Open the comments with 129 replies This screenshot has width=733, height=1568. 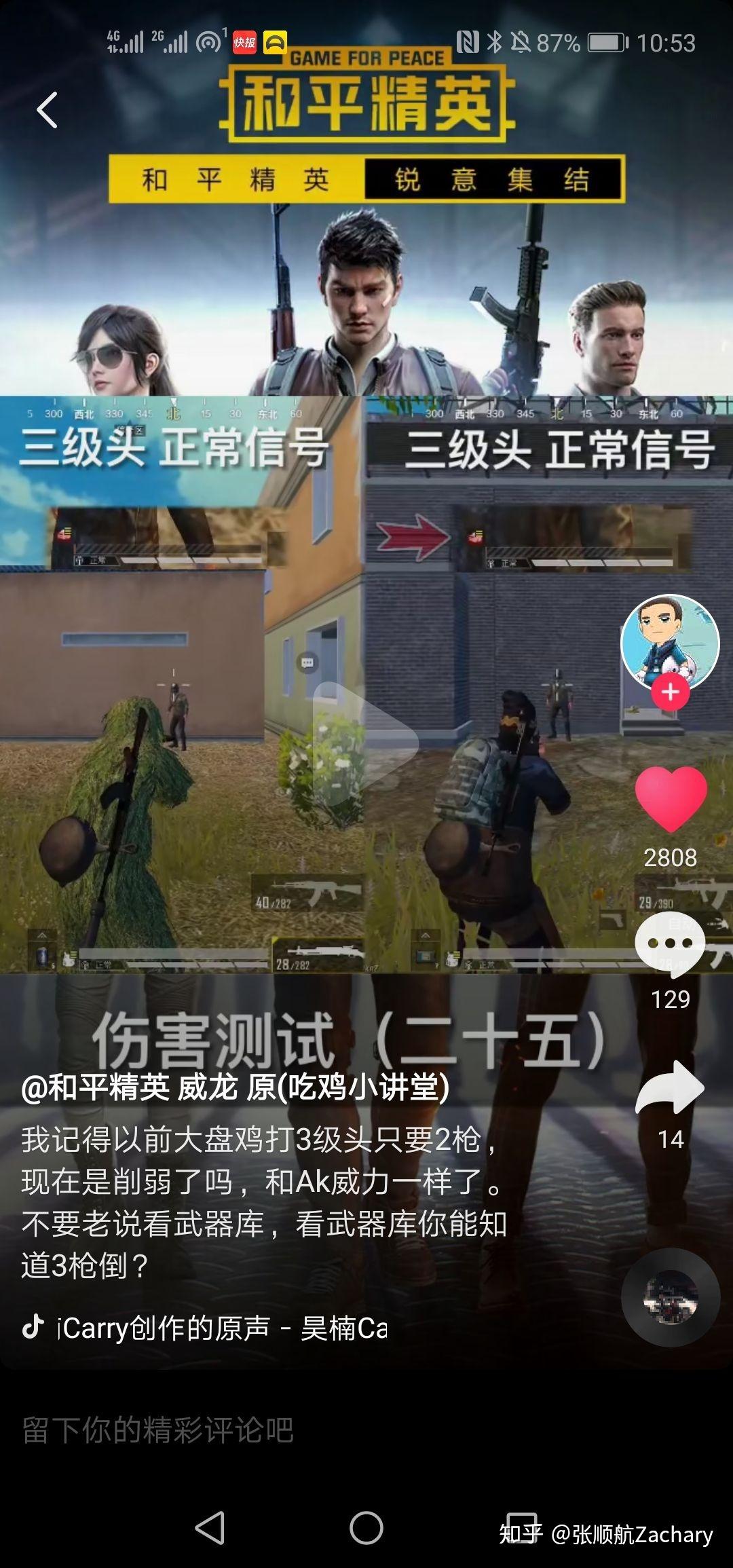(x=671, y=945)
